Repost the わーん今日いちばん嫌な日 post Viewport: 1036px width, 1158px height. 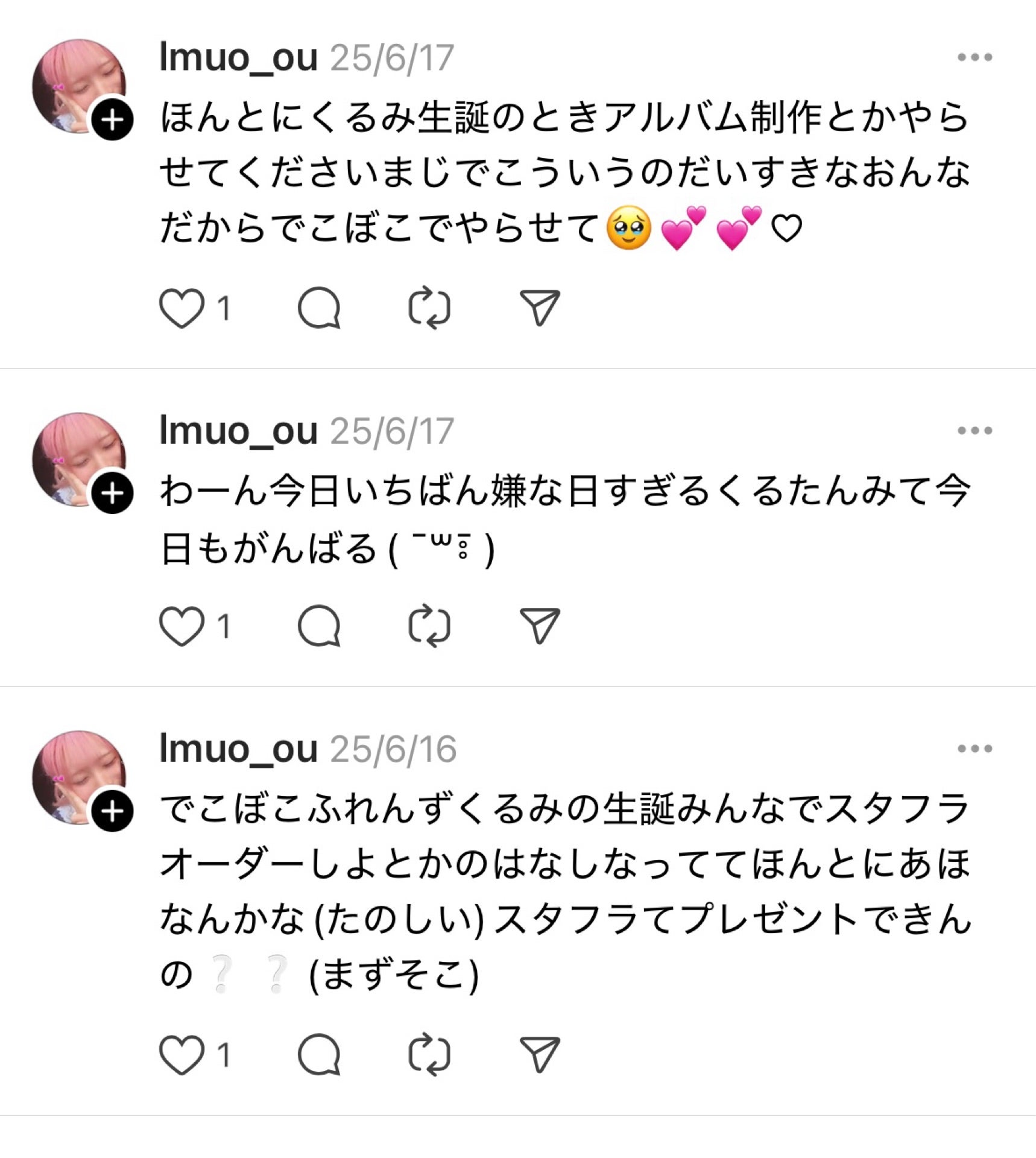pyautogui.click(x=429, y=627)
